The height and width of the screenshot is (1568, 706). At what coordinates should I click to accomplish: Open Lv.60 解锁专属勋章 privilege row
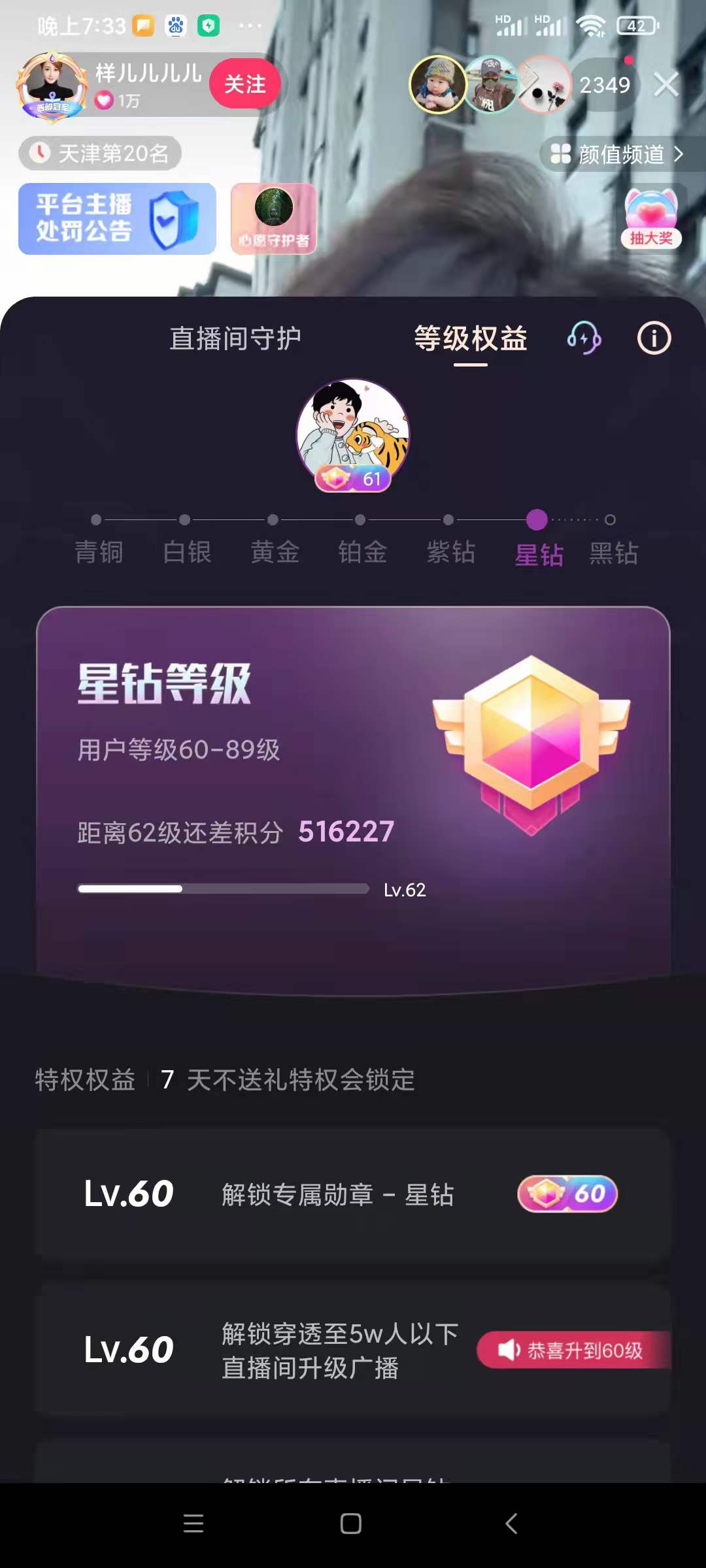tap(353, 1194)
